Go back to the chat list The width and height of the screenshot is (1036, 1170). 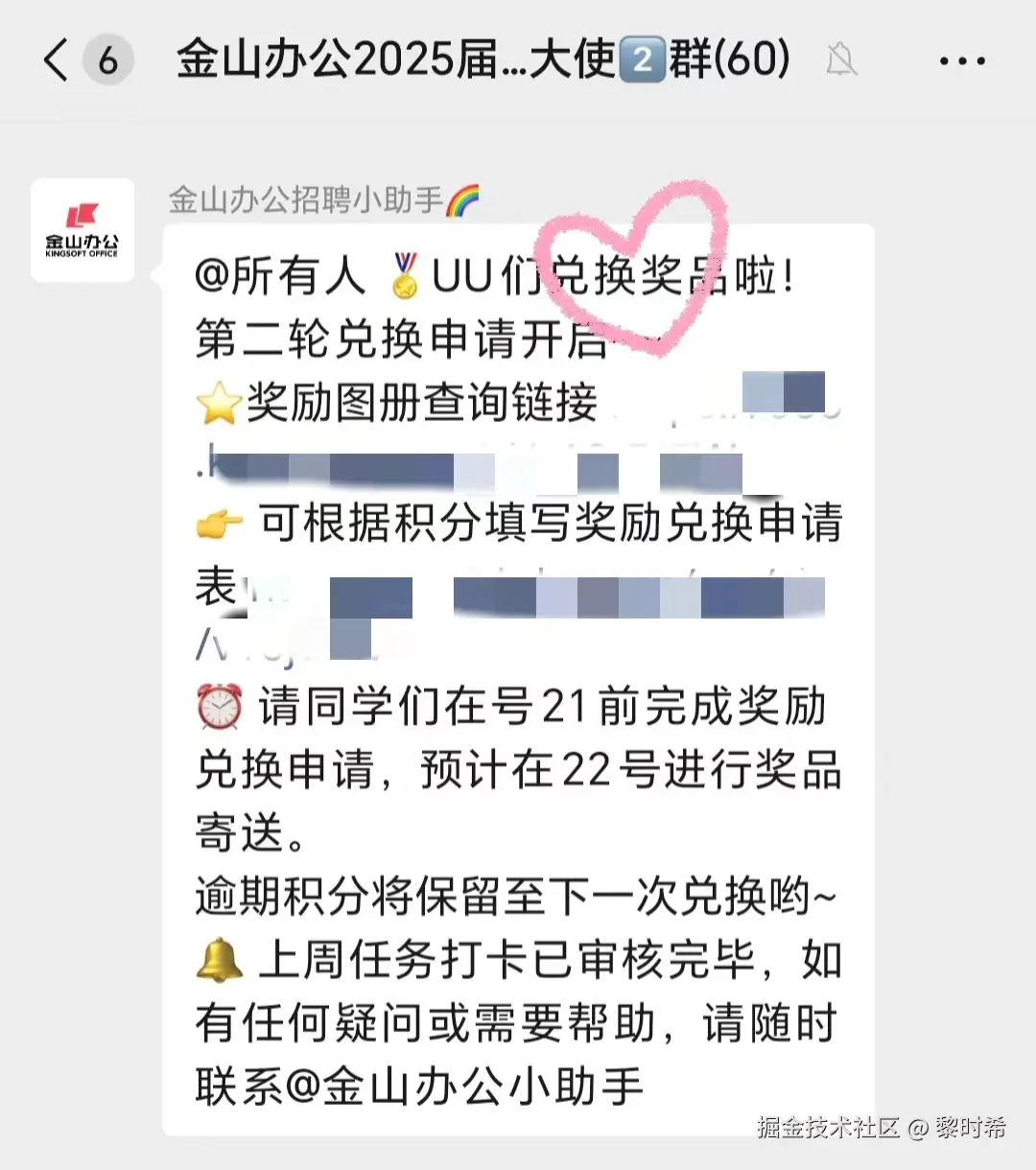pyautogui.click(x=56, y=59)
